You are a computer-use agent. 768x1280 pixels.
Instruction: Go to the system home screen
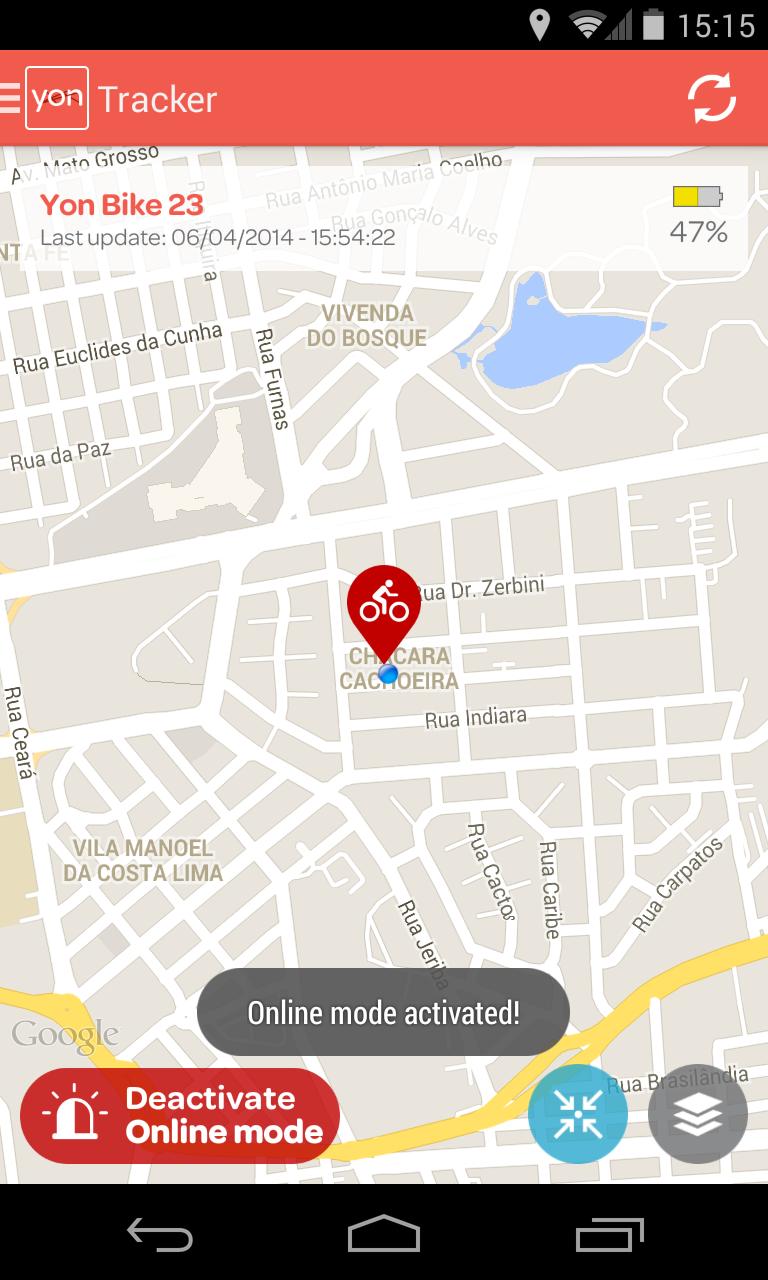[x=384, y=1234]
